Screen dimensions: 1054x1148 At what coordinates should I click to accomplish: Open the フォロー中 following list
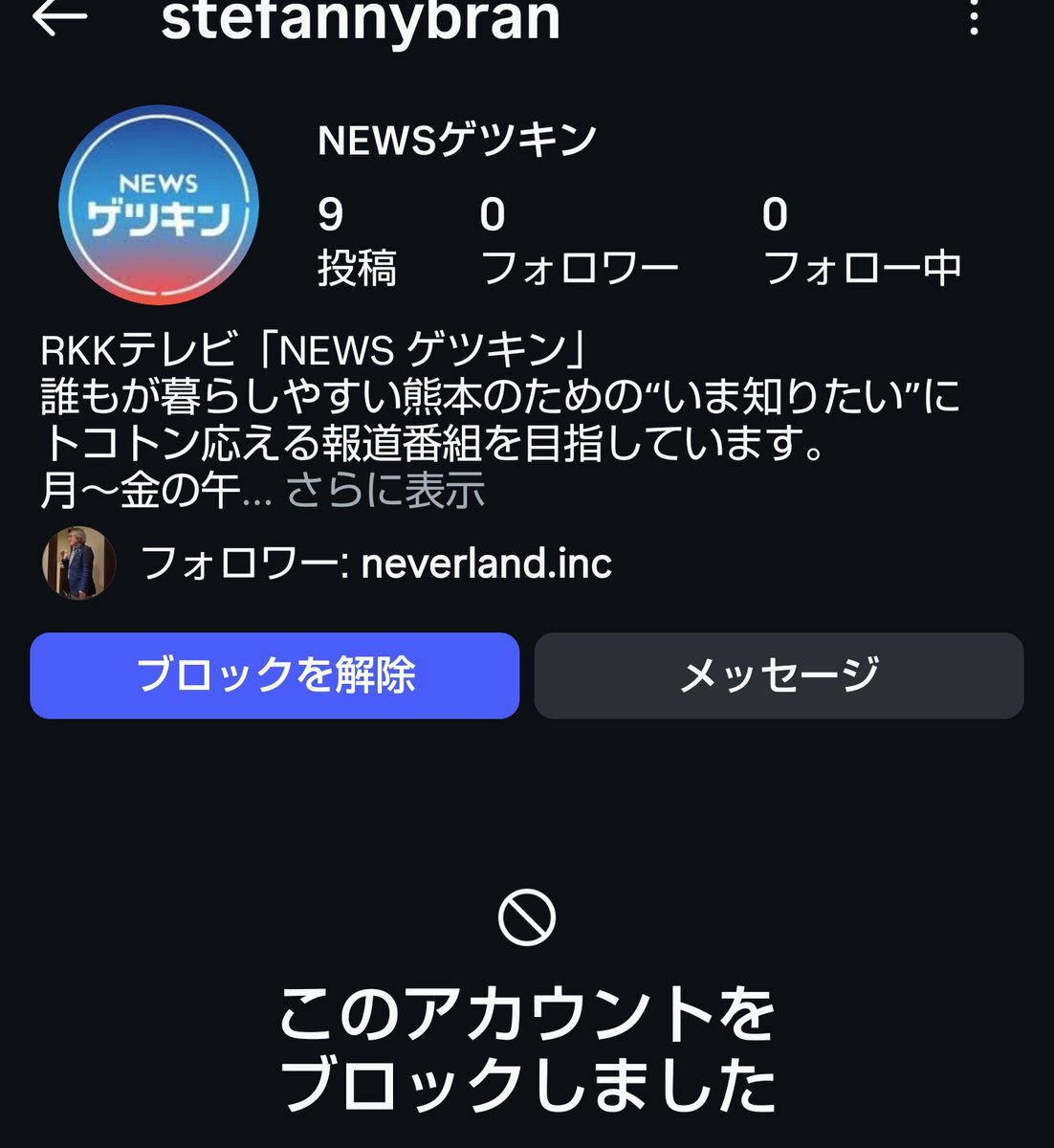point(862,241)
